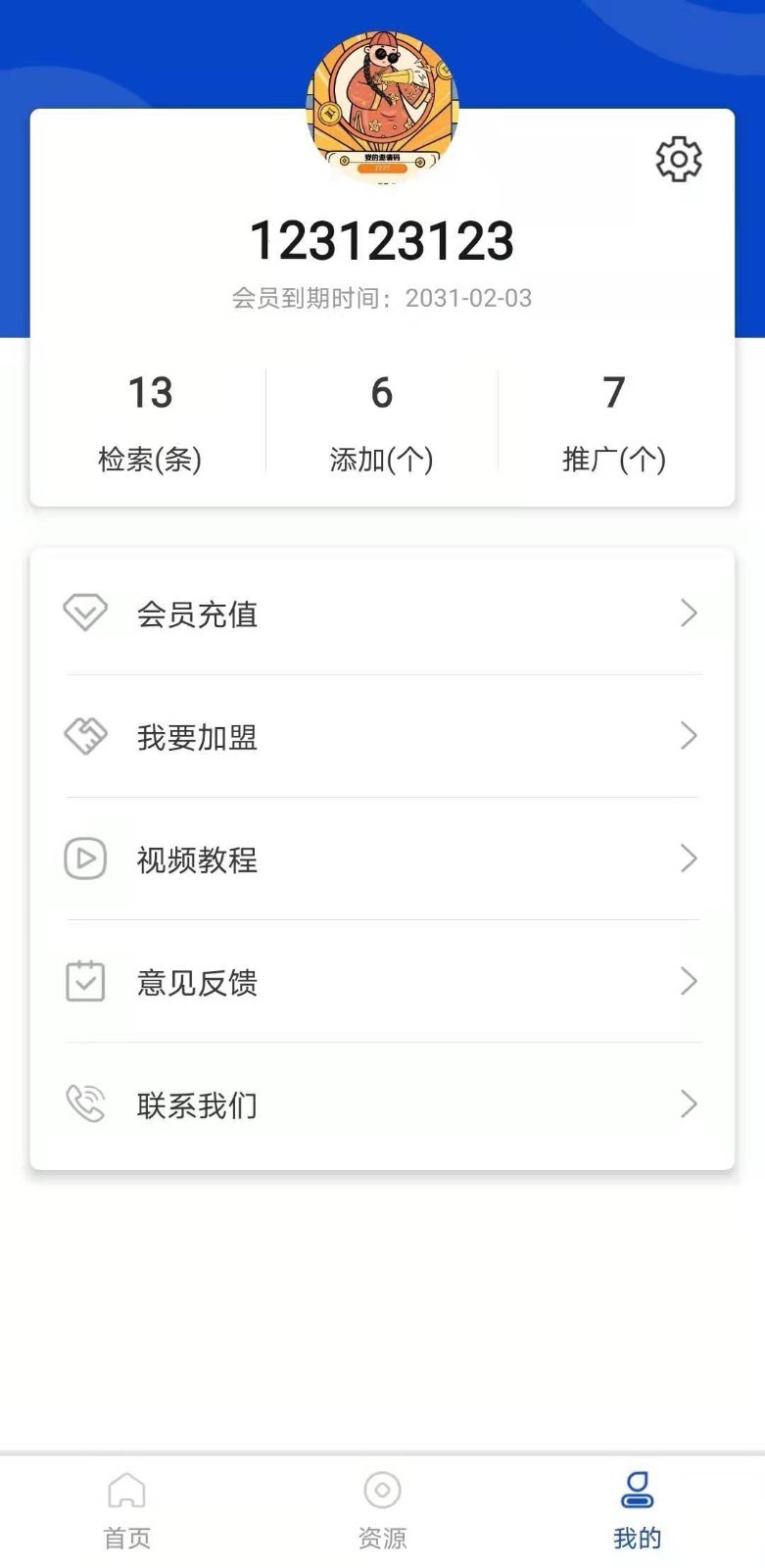
Task: Switch to the 首页 tab
Action: coord(127,1510)
